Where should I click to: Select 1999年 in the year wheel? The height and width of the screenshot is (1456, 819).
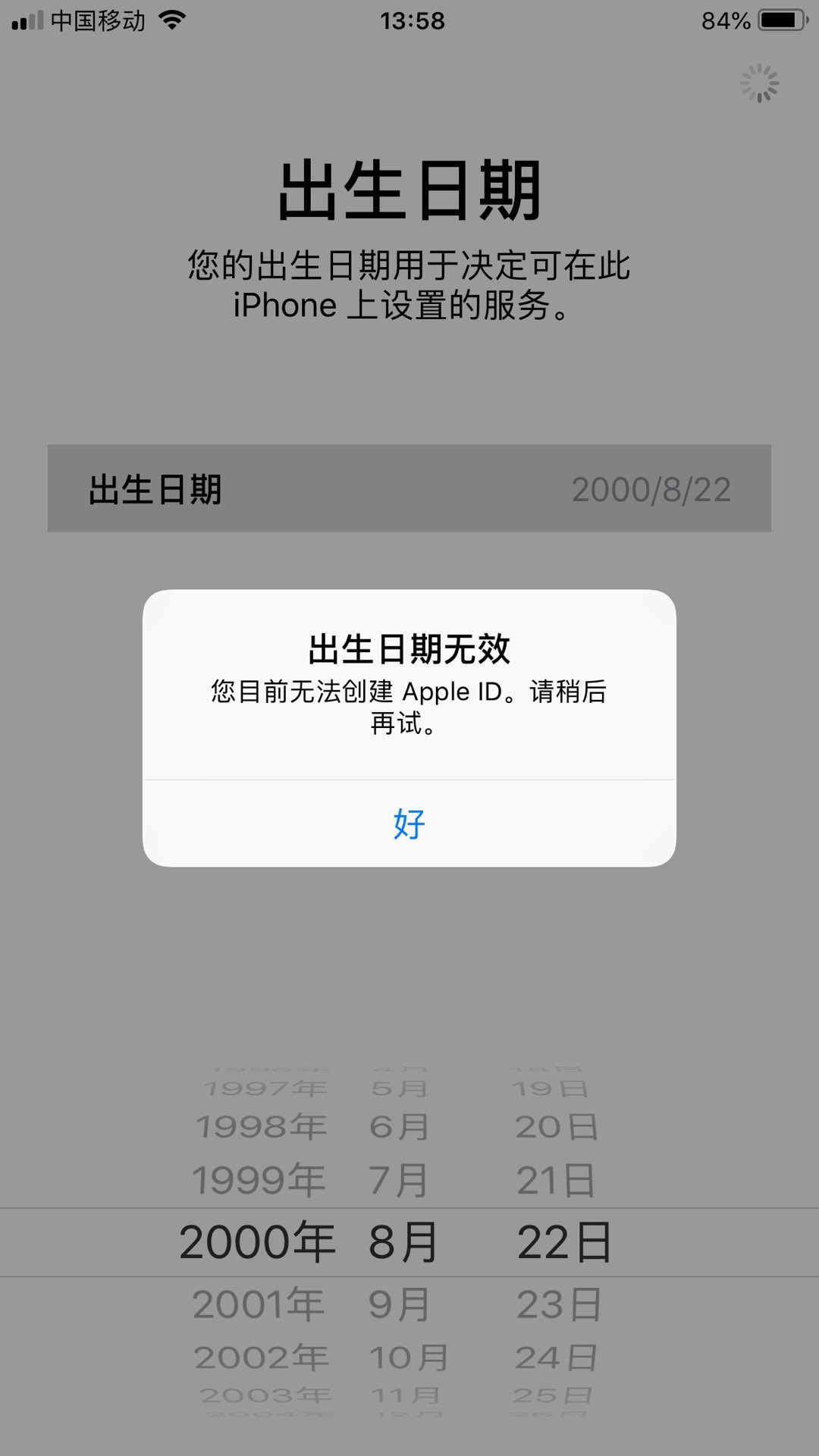tap(262, 1178)
